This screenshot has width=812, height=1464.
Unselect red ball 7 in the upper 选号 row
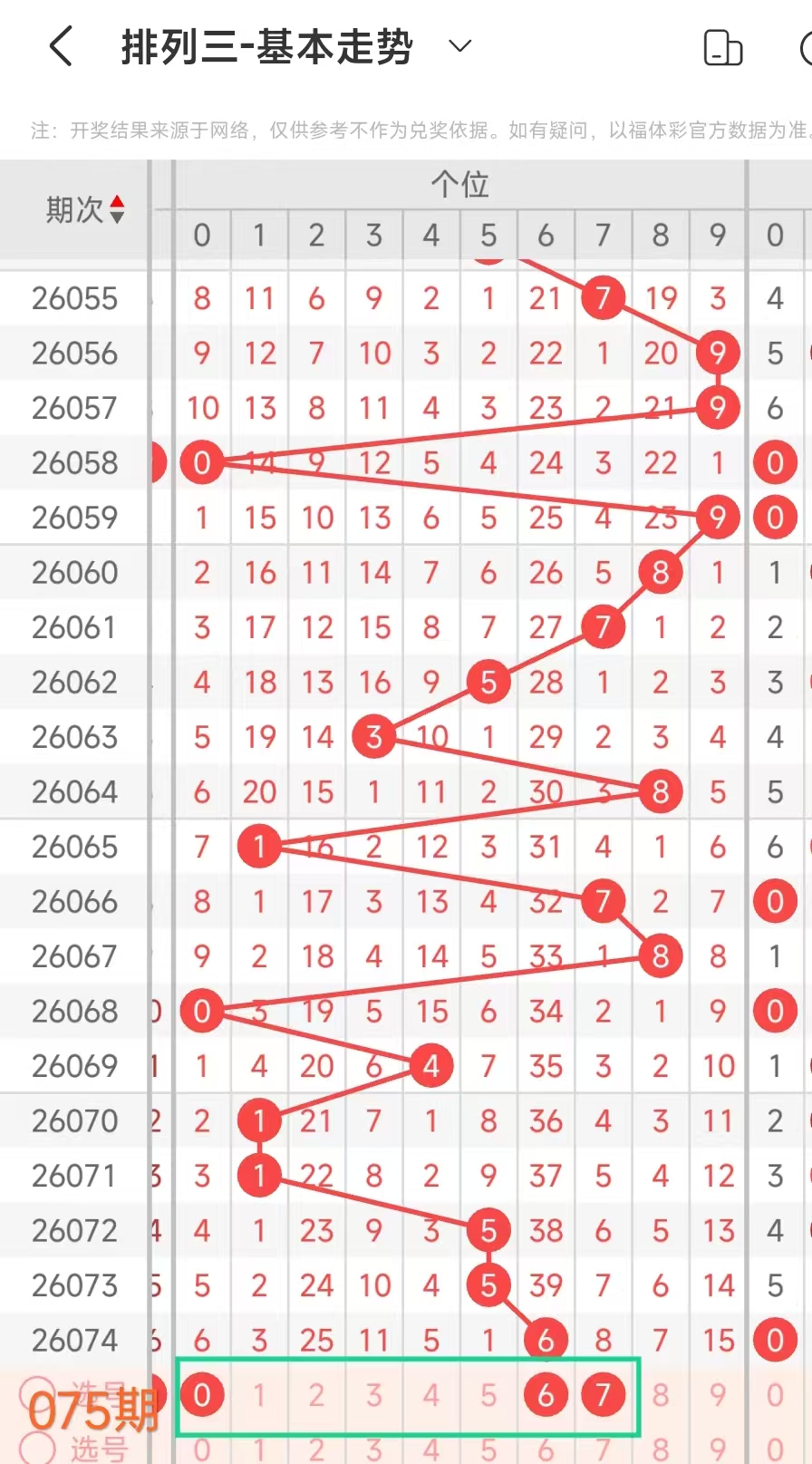[603, 1395]
